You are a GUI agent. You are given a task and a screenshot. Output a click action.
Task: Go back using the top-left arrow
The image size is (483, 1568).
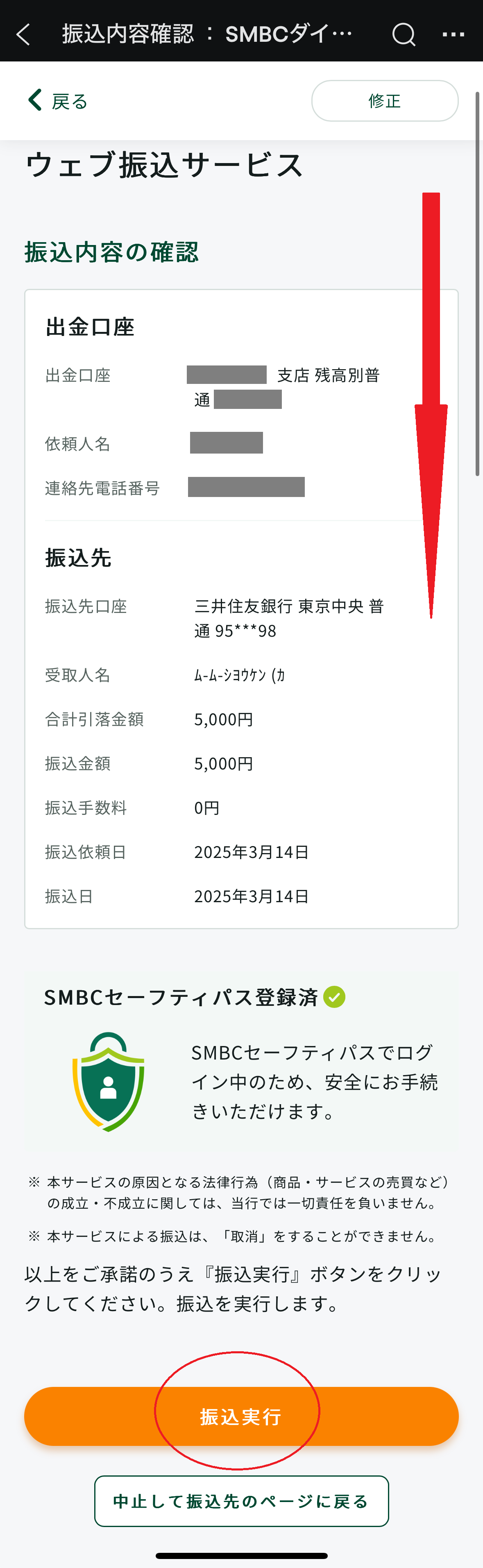pos(23,35)
